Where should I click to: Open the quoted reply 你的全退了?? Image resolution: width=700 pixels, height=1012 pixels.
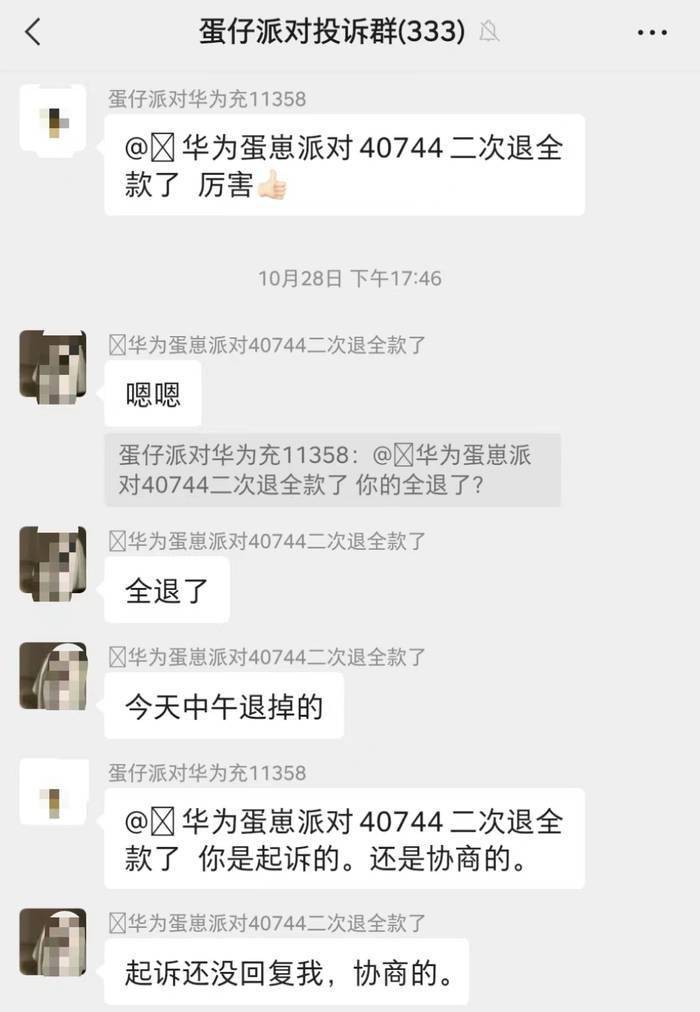332,470
